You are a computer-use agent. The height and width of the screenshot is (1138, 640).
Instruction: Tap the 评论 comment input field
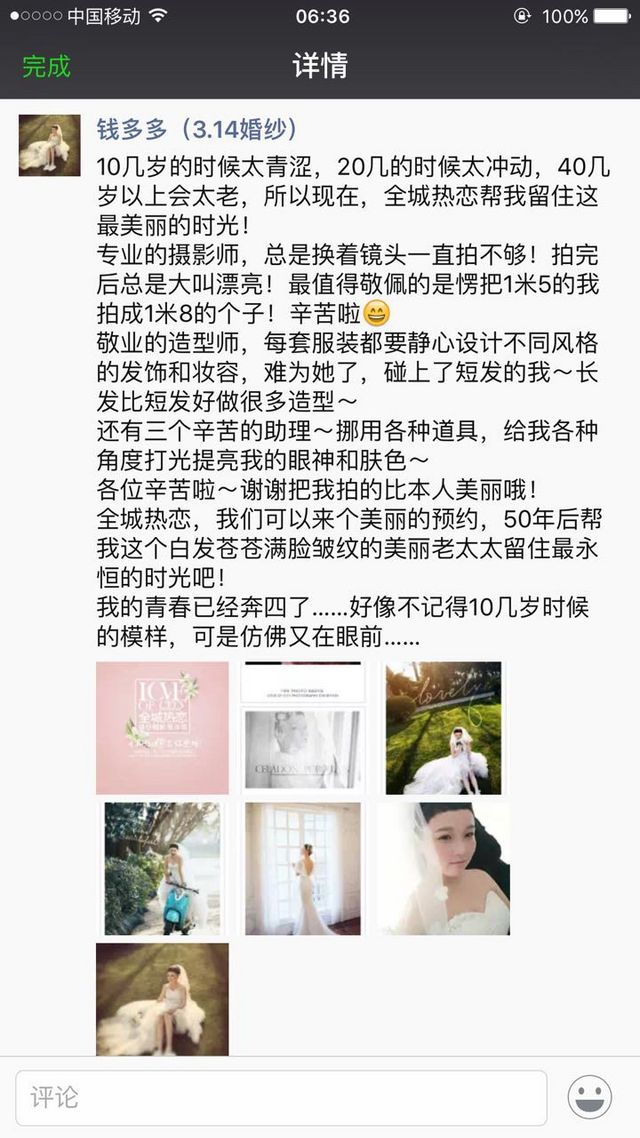pos(282,1097)
